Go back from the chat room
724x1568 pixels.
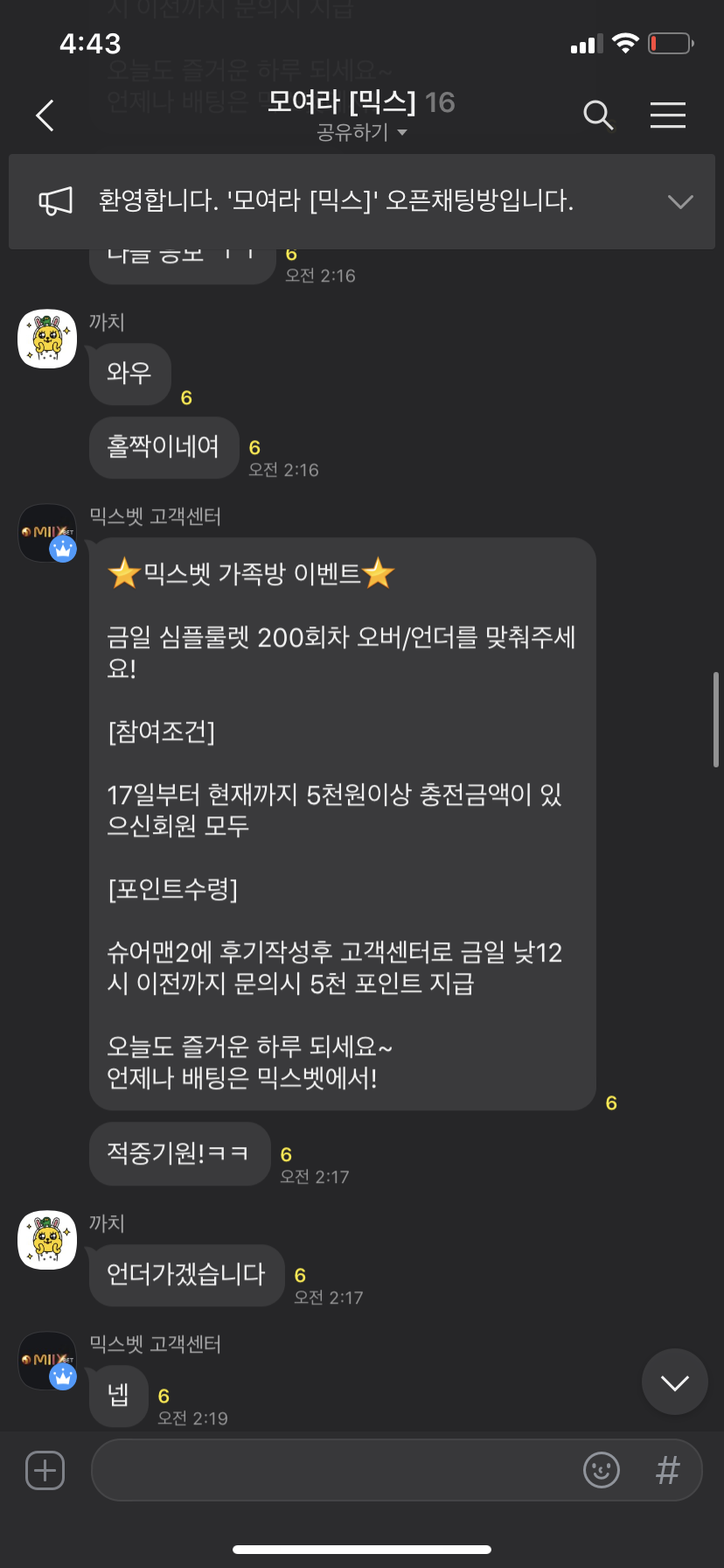45,115
